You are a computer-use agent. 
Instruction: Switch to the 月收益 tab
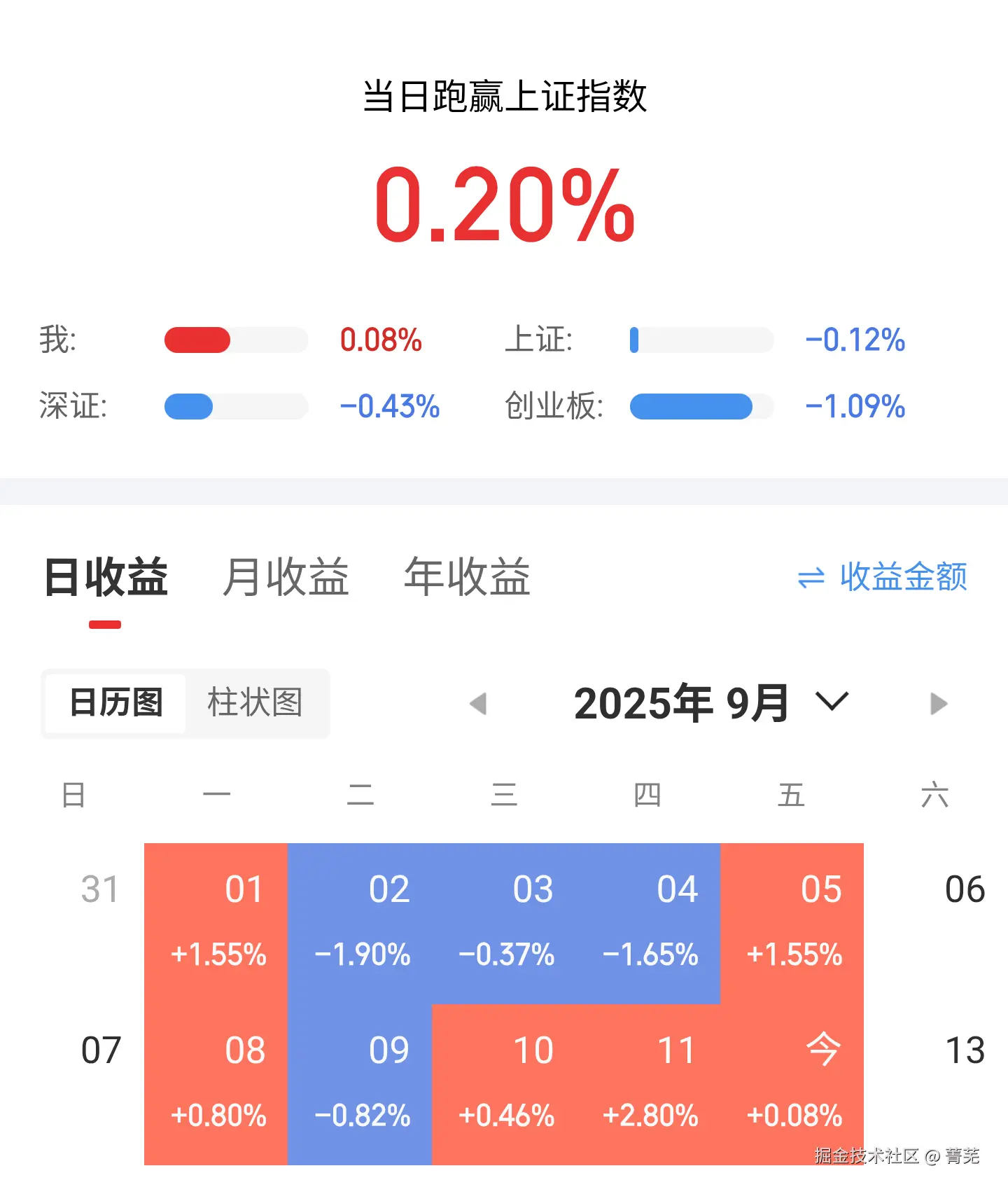tap(286, 577)
